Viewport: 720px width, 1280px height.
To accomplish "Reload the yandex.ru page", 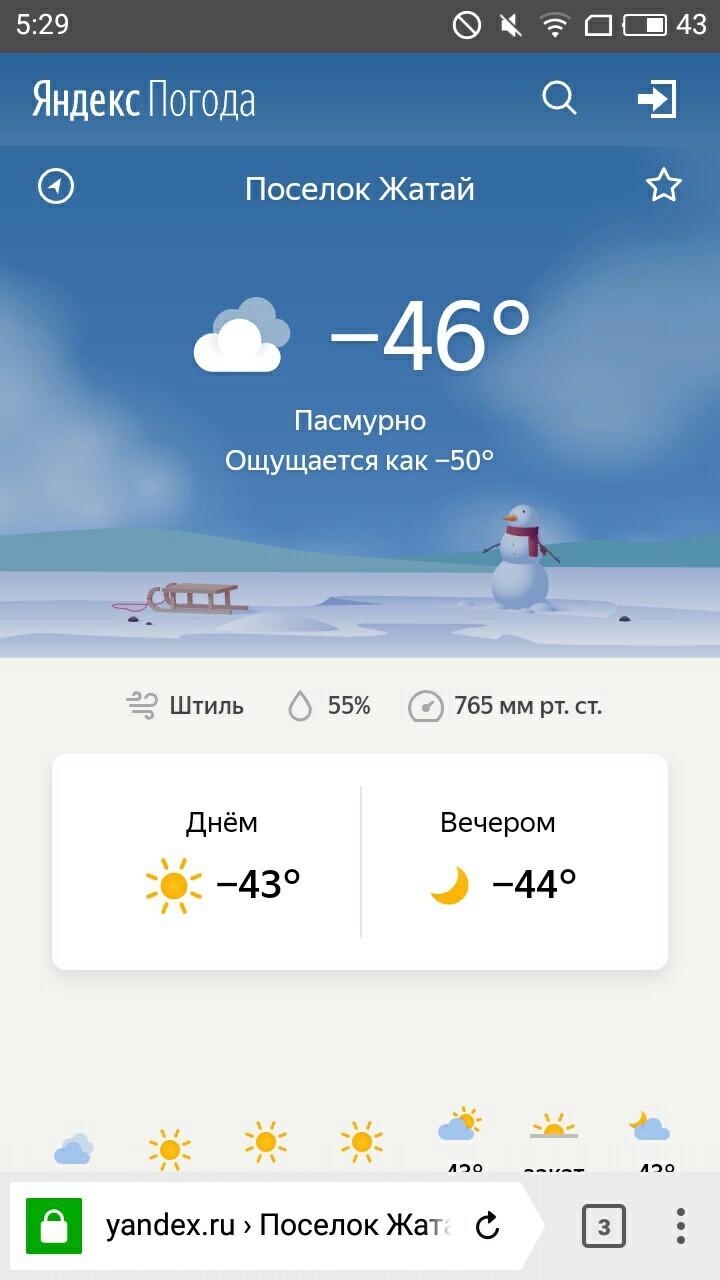I will [x=487, y=1225].
